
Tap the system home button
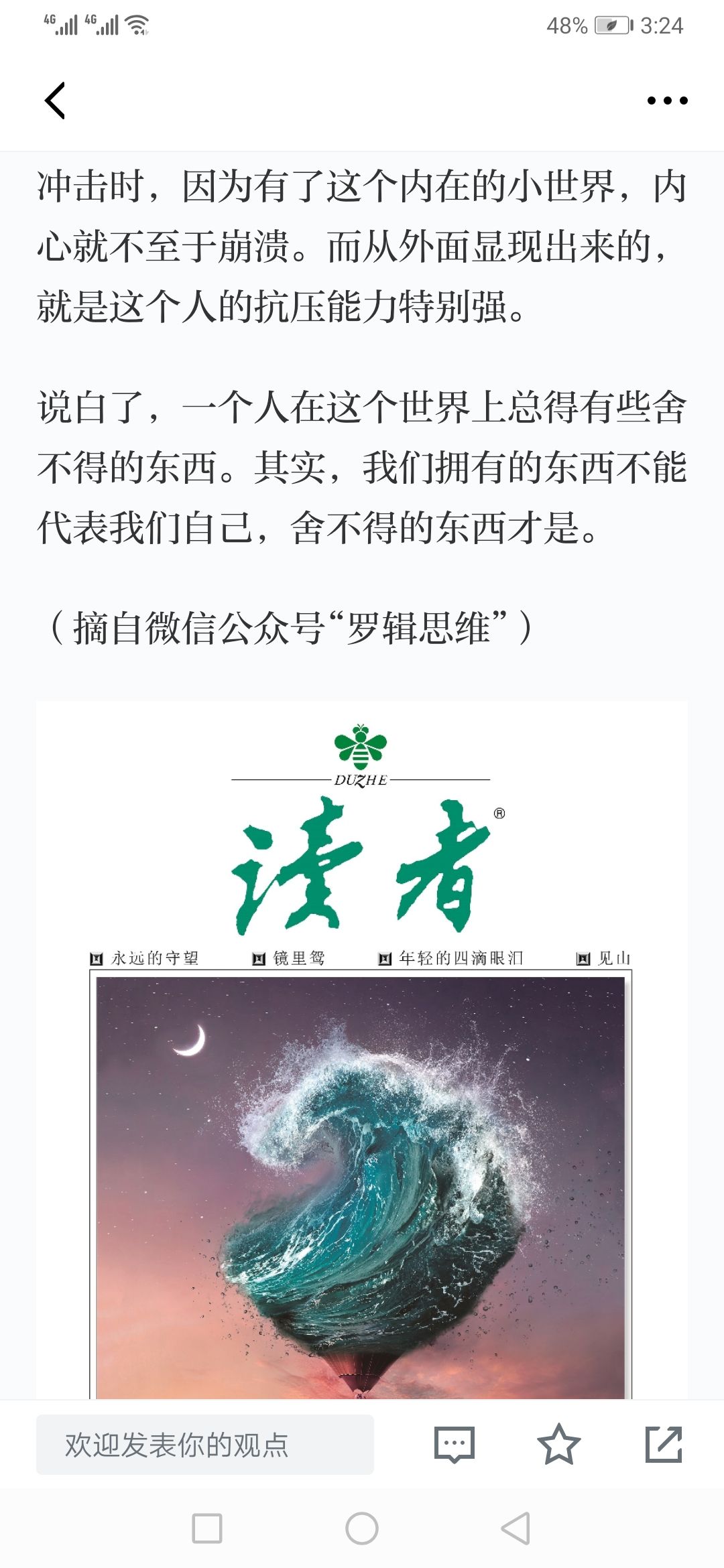click(x=362, y=1528)
